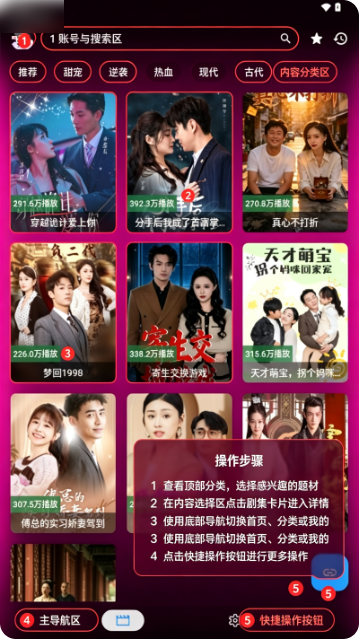Tap the film clip icon in bottom bar
The image size is (360, 640).
pyautogui.click(x=123, y=621)
